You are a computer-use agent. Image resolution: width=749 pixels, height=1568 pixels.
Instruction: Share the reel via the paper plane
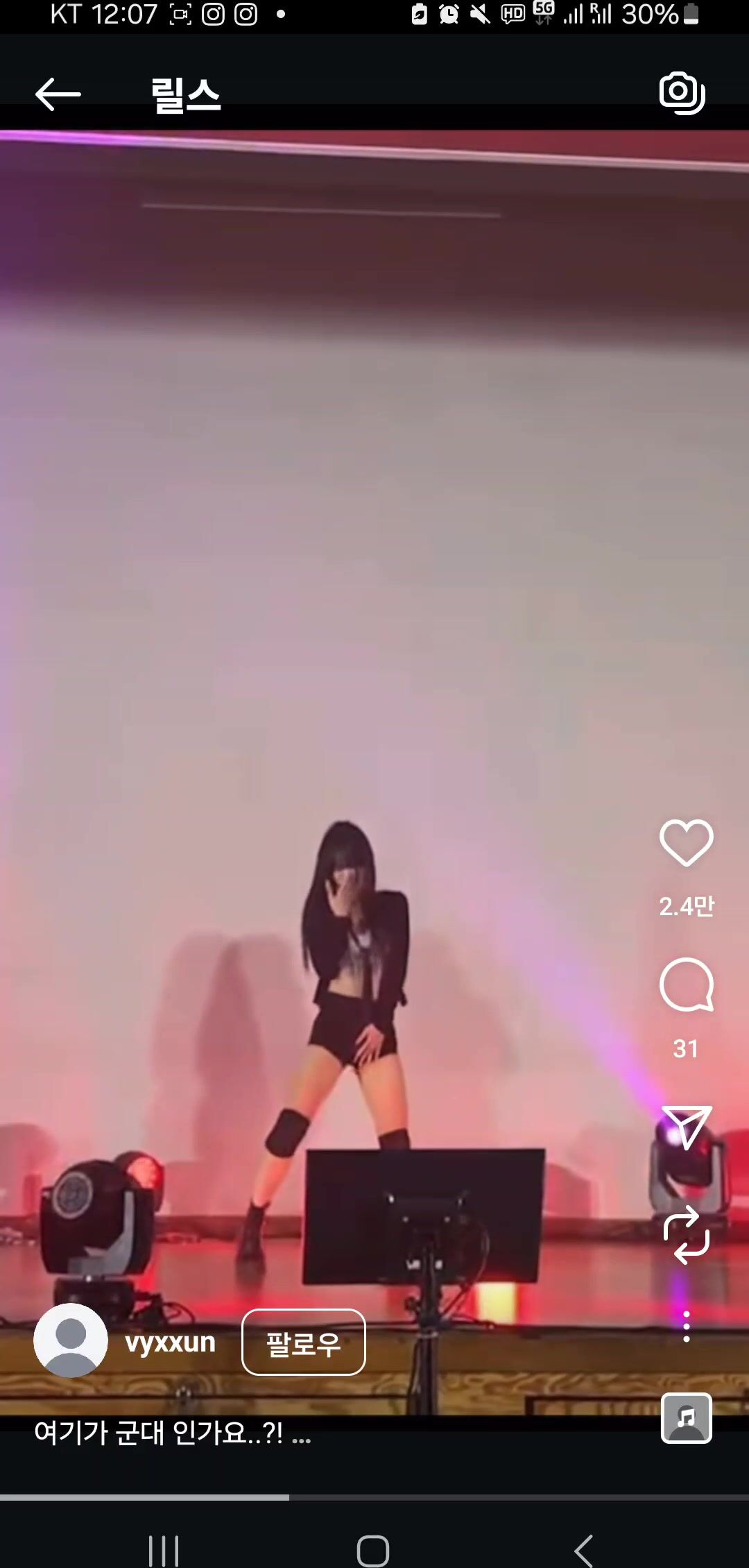(x=686, y=1126)
